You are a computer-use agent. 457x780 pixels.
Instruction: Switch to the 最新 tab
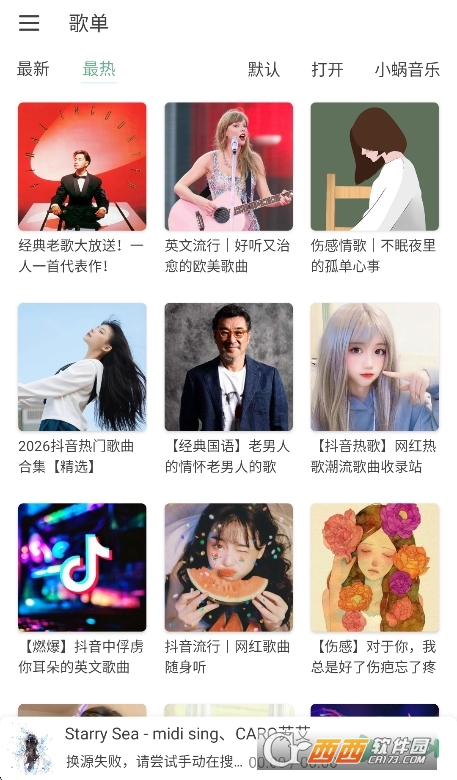tap(33, 69)
